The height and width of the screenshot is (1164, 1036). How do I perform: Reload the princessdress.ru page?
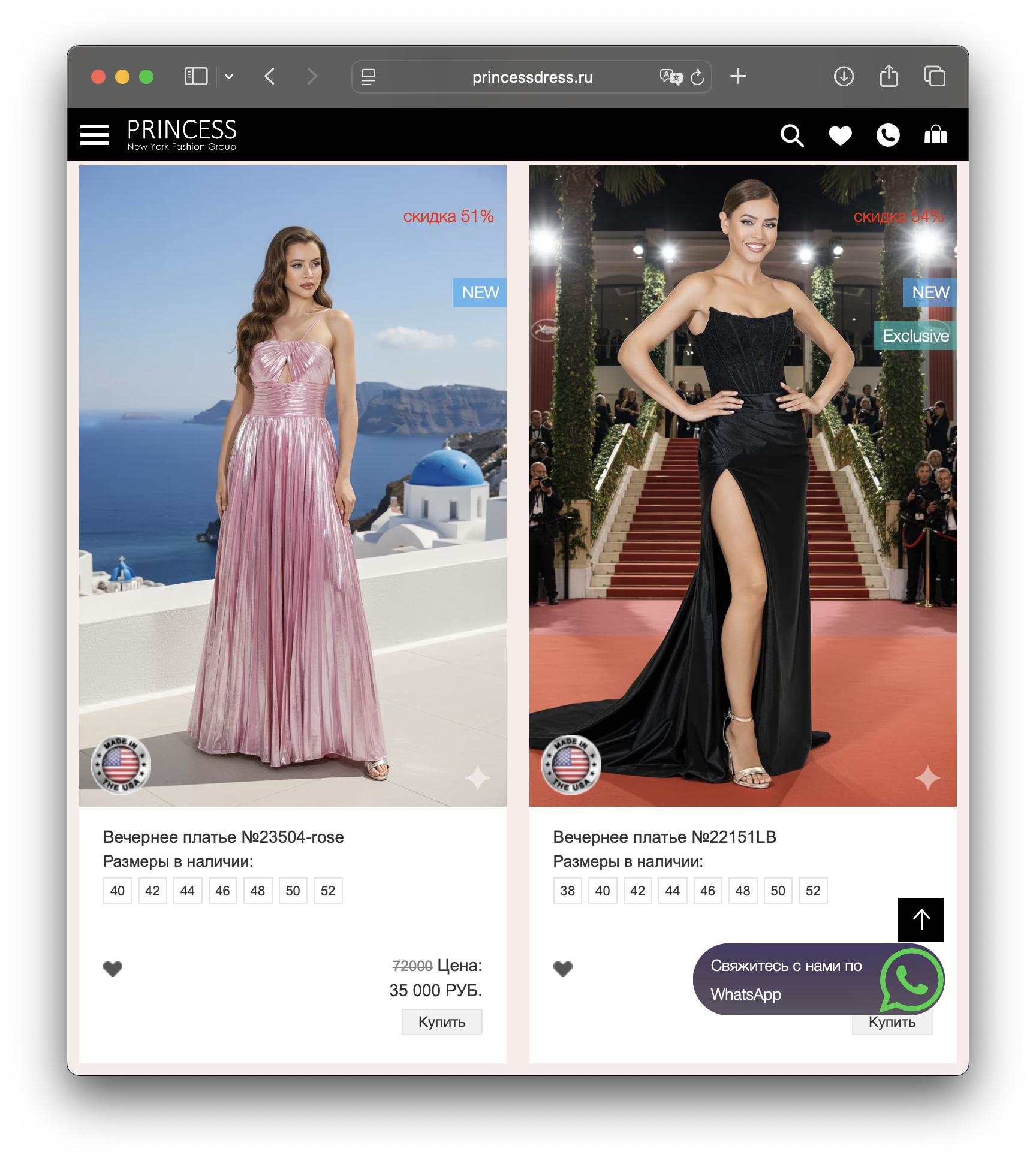[697, 77]
